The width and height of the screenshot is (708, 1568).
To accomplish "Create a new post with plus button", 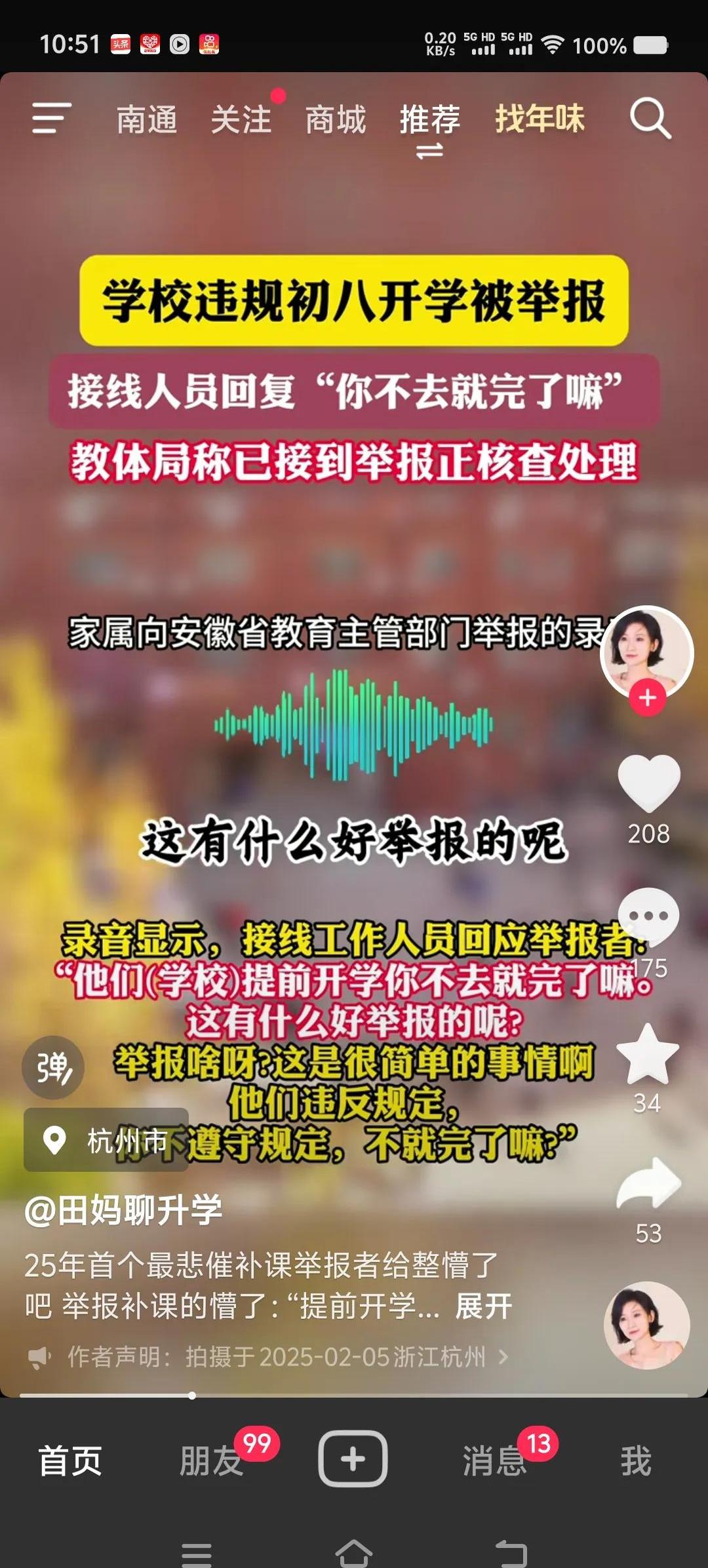I will coord(353,1459).
